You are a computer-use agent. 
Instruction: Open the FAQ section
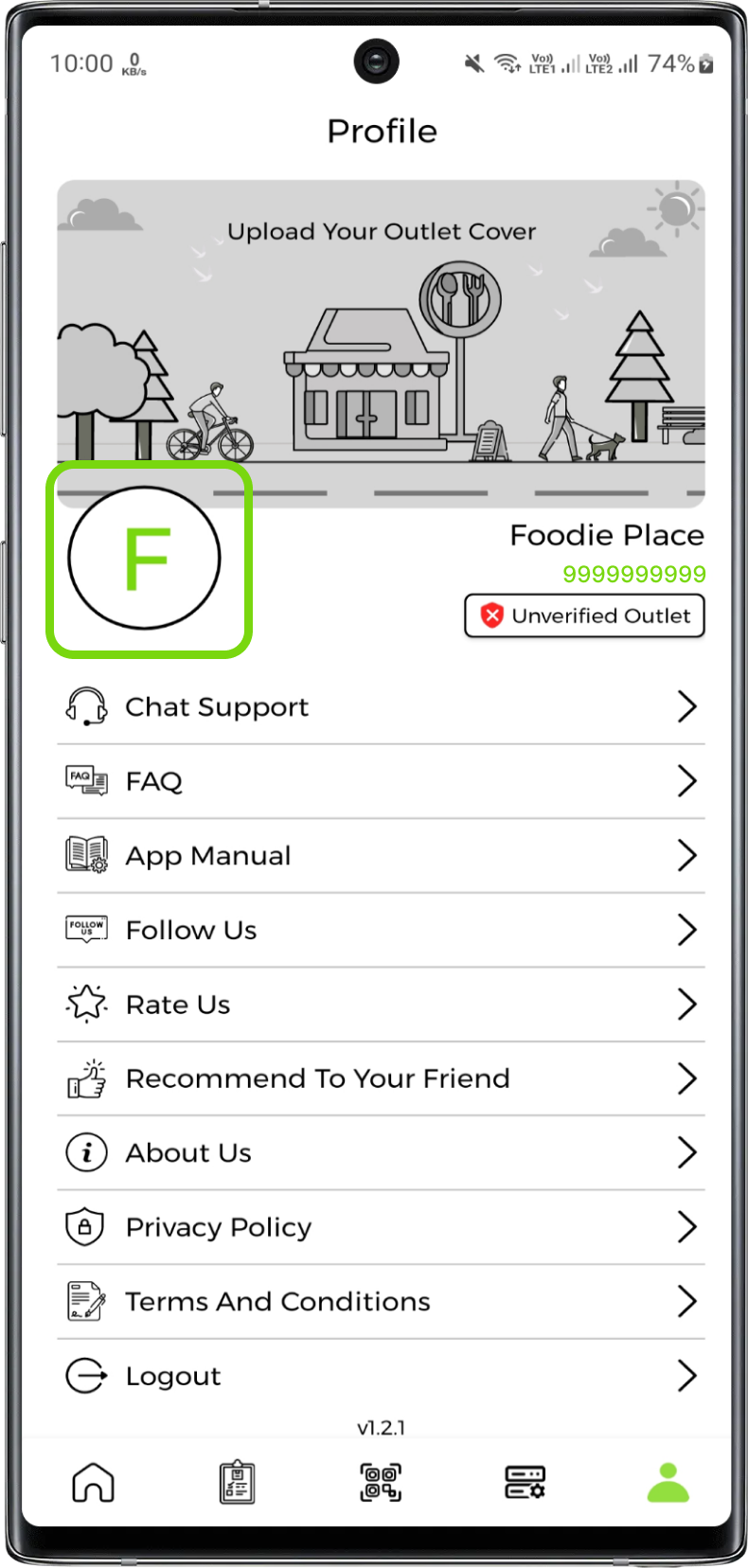(381, 781)
